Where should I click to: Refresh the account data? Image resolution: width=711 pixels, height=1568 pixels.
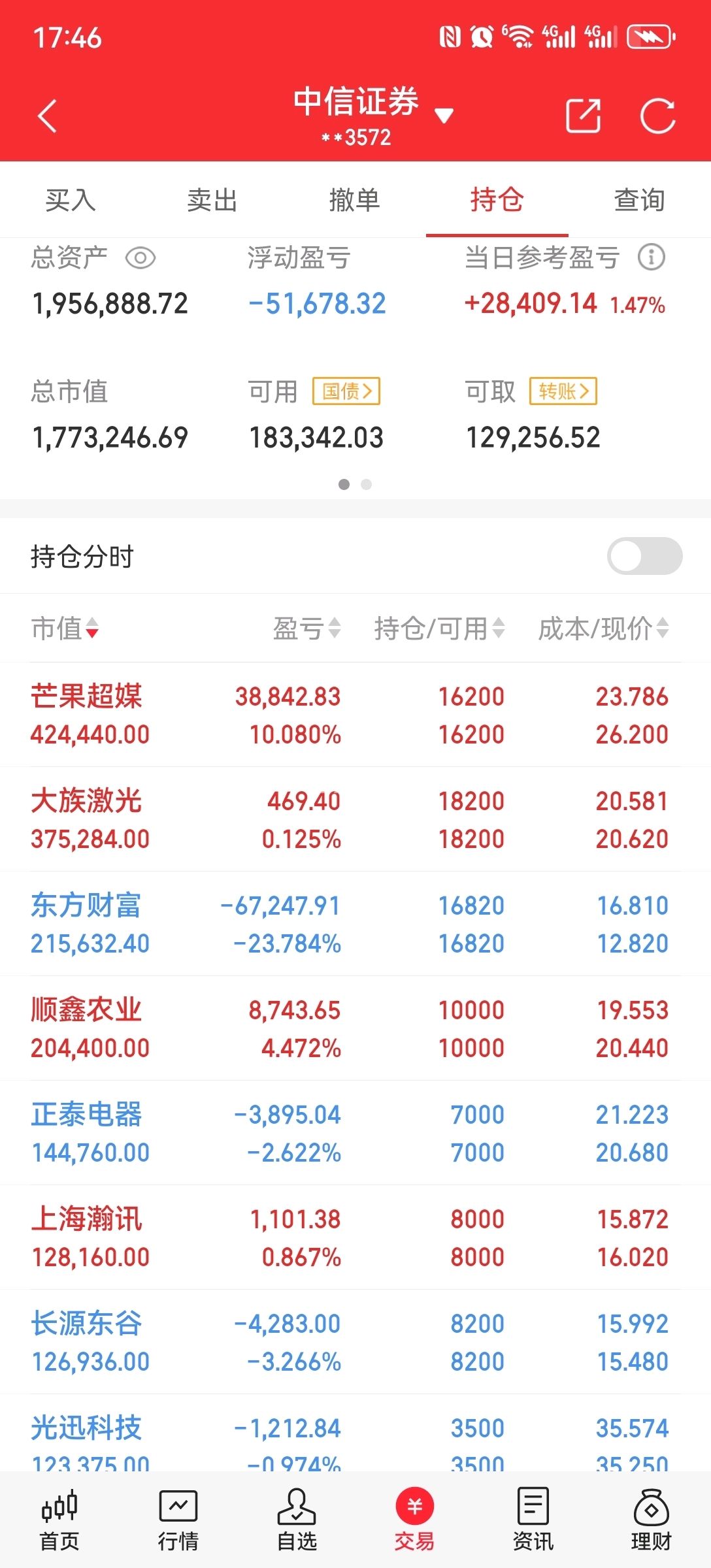tap(657, 116)
